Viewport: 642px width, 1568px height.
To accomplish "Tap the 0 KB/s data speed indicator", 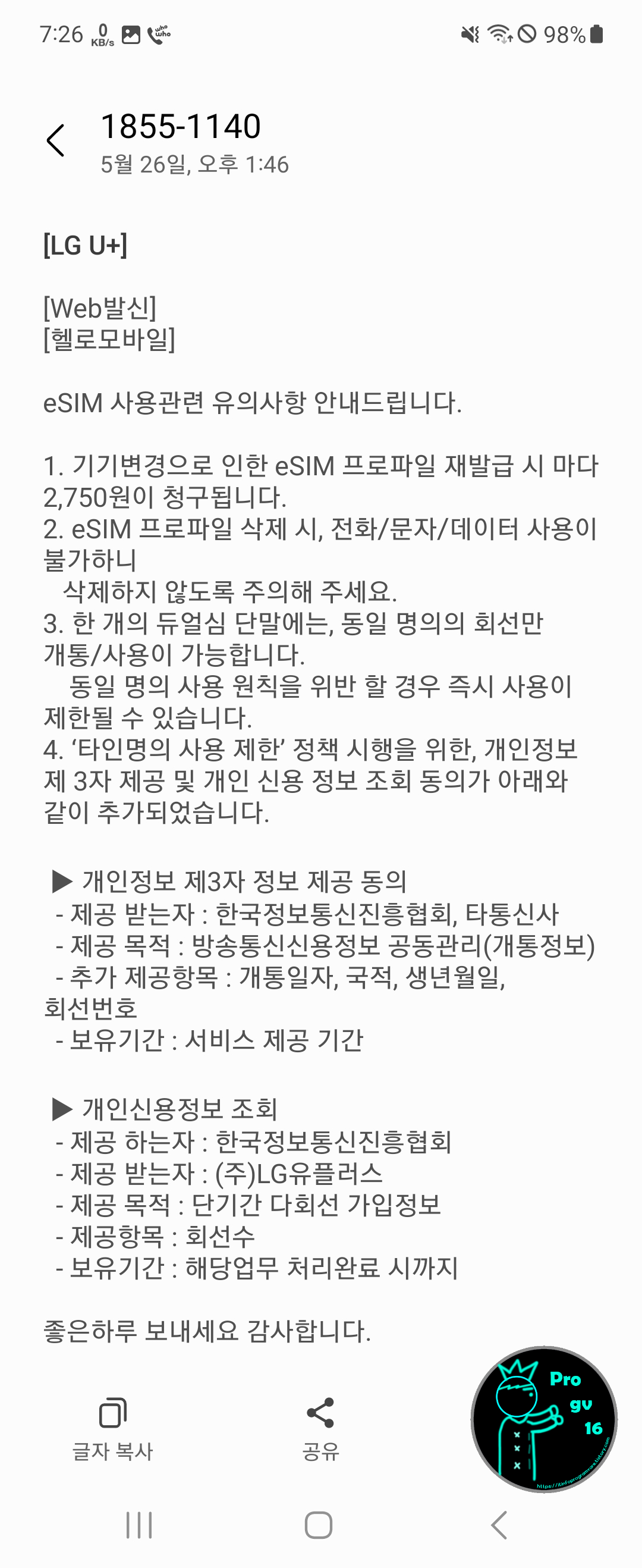I will 102,35.
